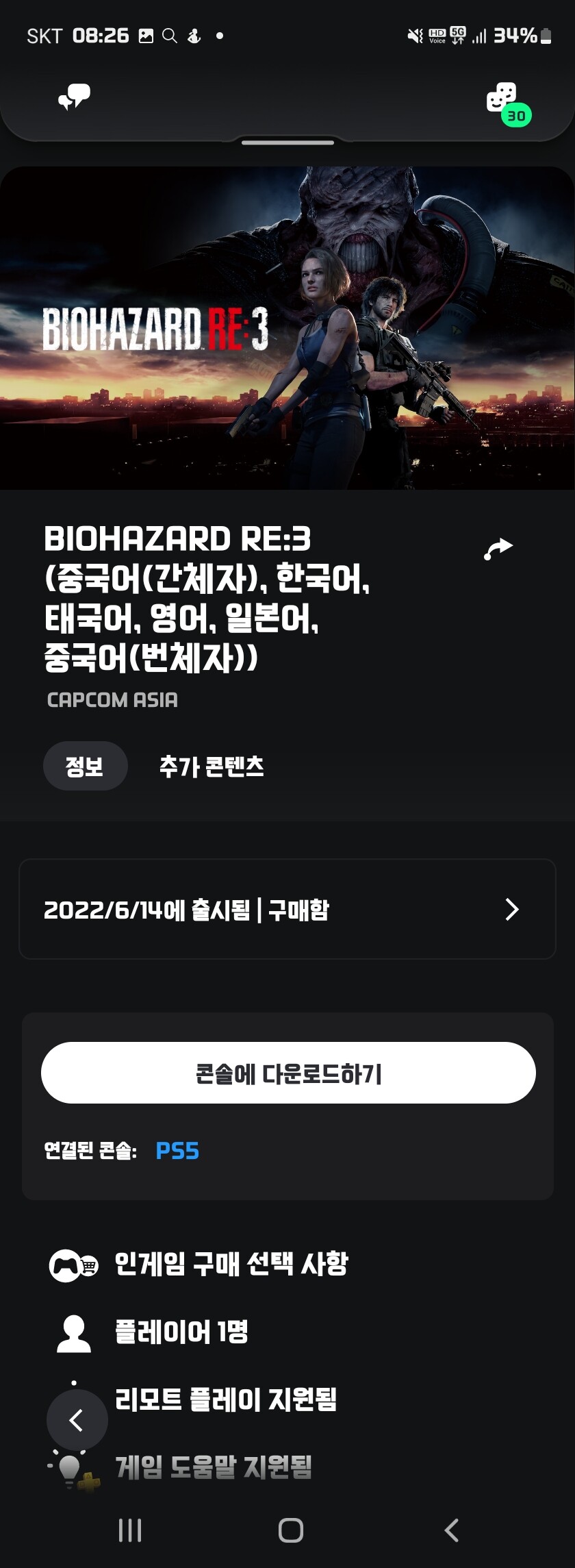Tap the game controller icon showing 30 notifications
The width and height of the screenshot is (575, 1568).
[504, 99]
